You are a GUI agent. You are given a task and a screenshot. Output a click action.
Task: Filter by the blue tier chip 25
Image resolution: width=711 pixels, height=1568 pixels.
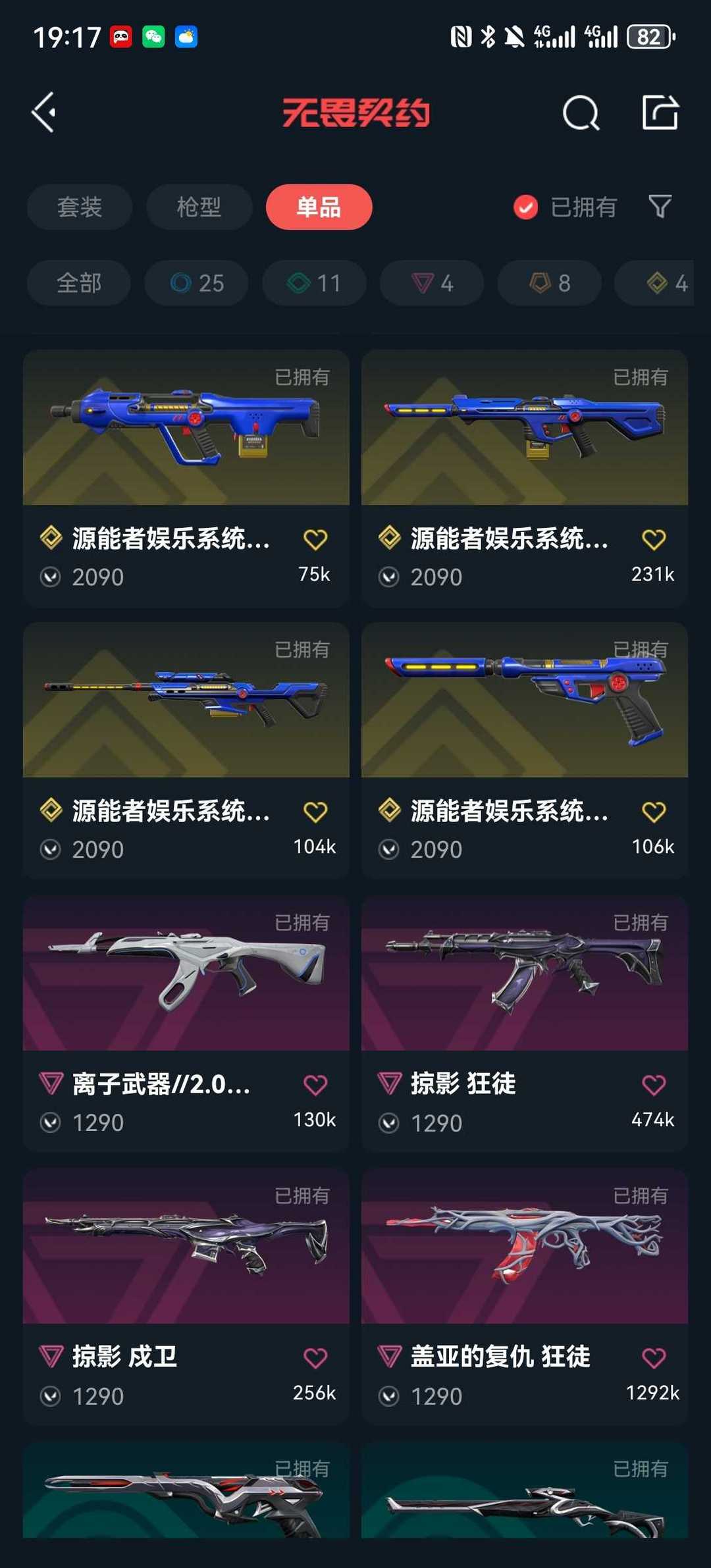(x=196, y=283)
